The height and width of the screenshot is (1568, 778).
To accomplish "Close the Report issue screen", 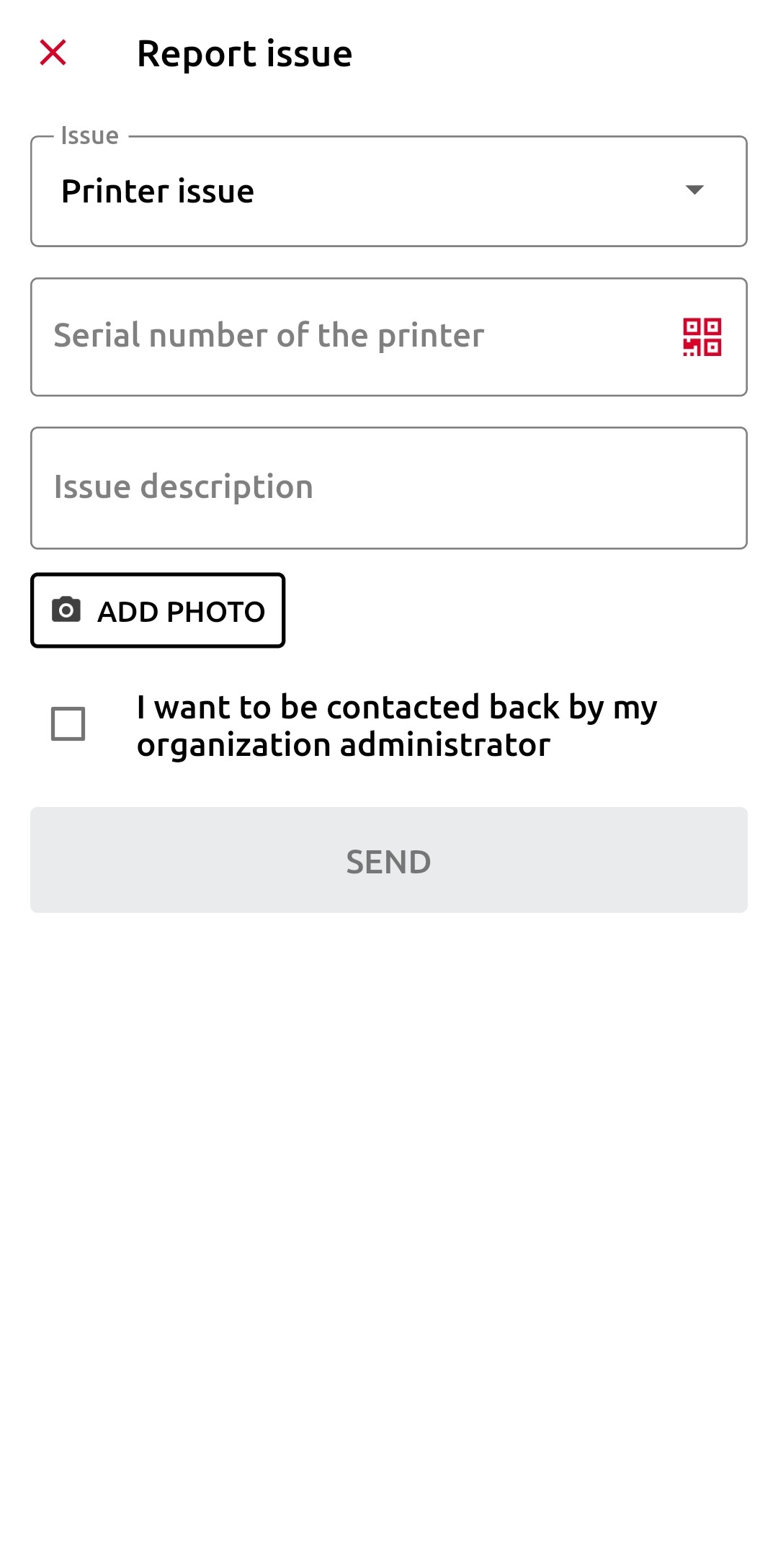I will pyautogui.click(x=53, y=53).
